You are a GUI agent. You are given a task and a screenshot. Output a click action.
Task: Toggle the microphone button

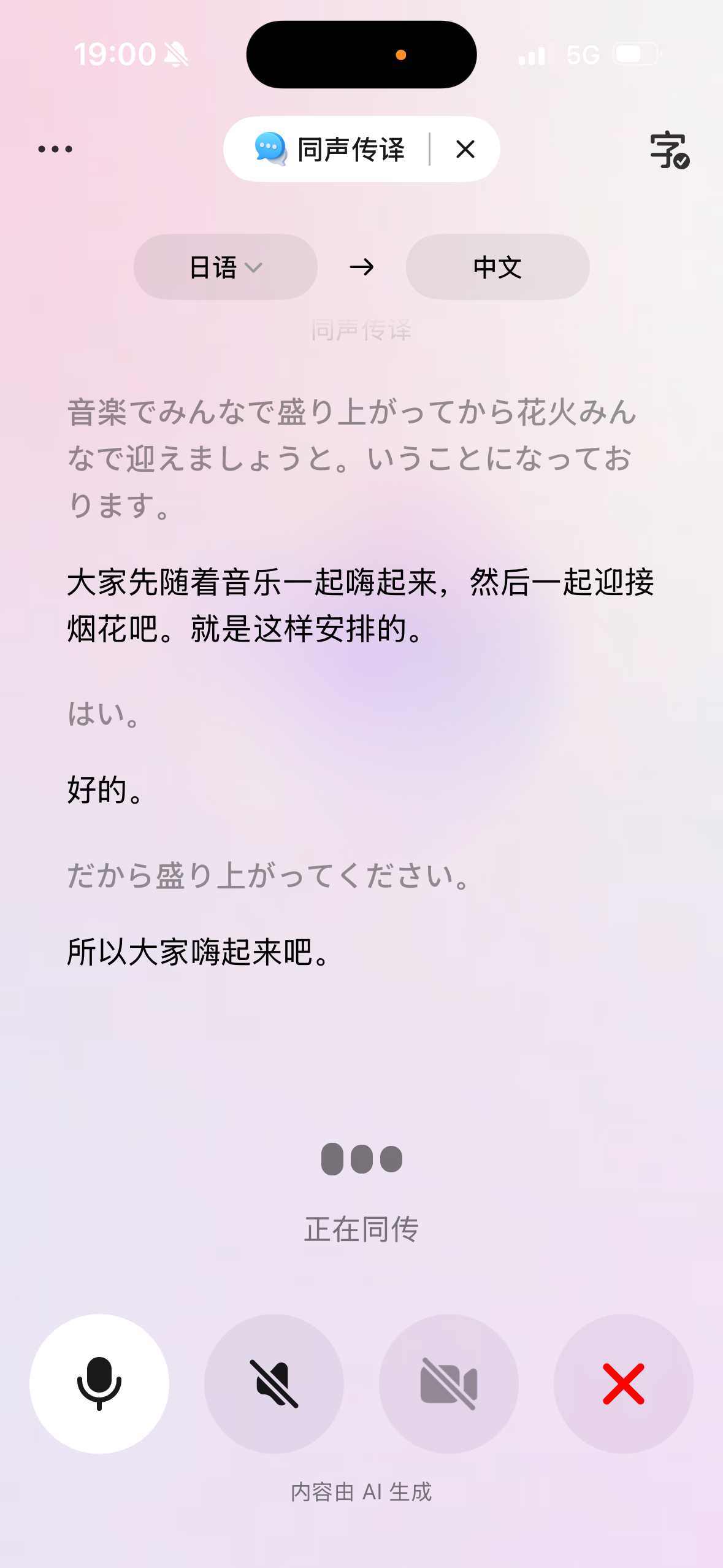tap(99, 1383)
